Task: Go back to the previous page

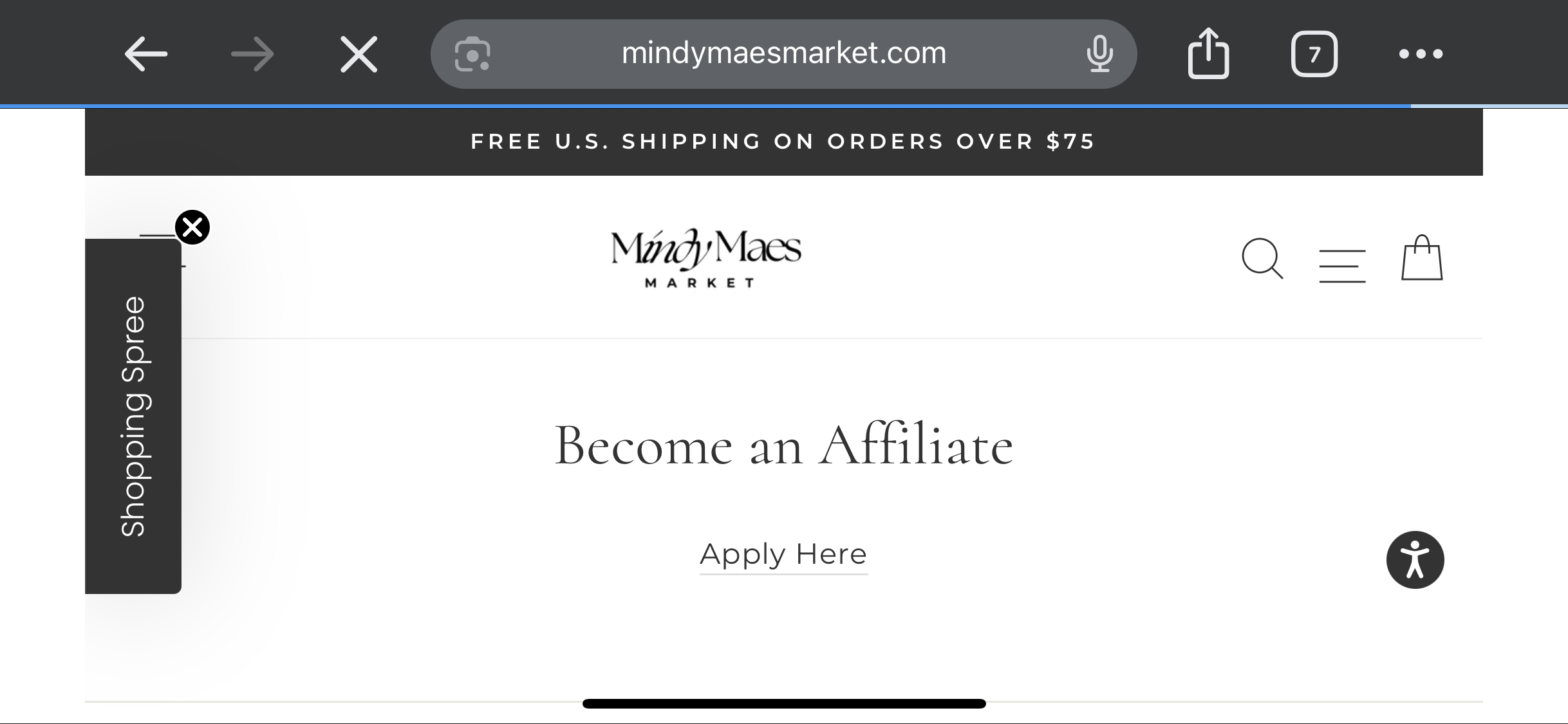Action: click(146, 53)
